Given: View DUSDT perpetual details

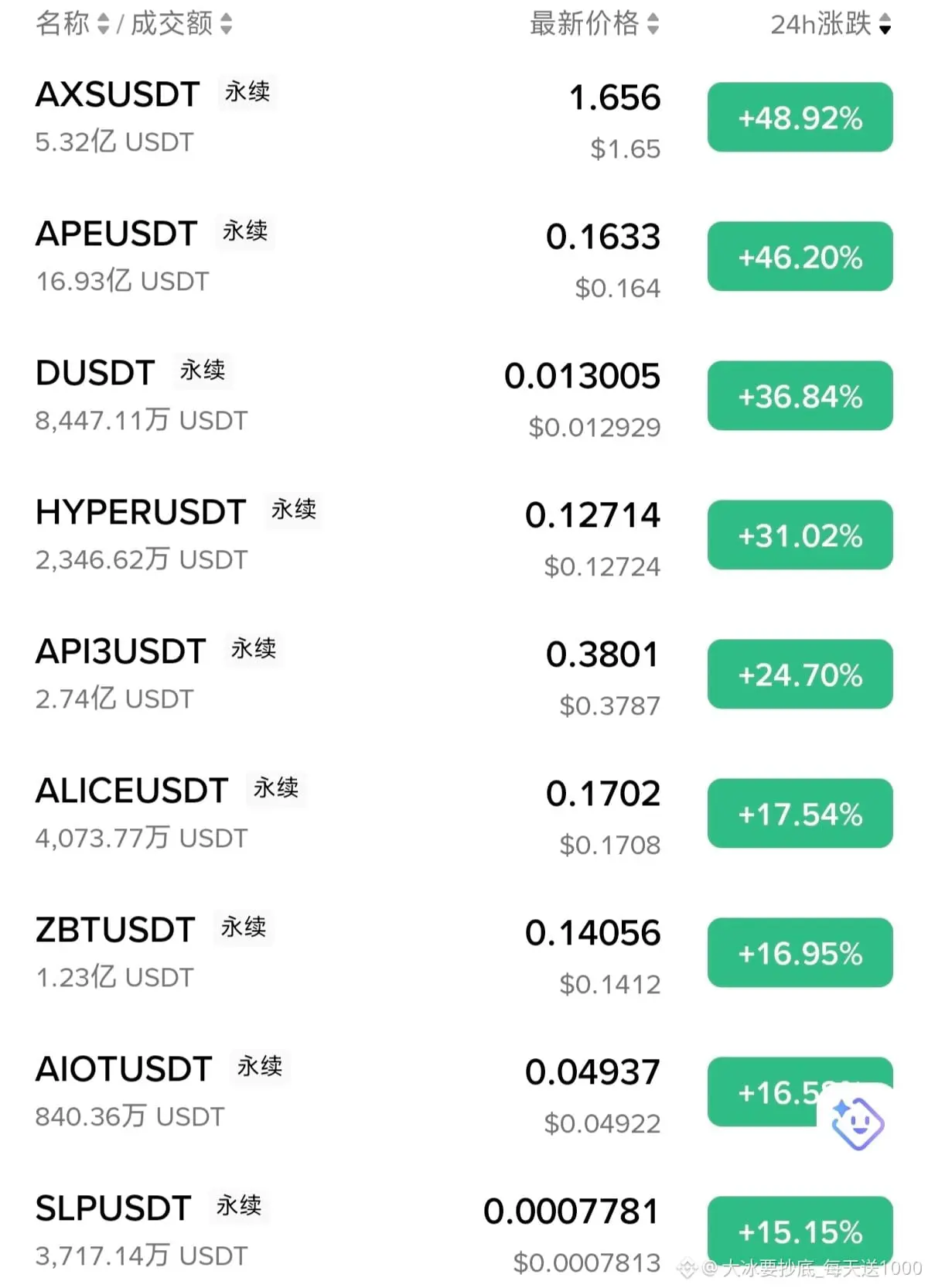Looking at the screenshot, I should pyautogui.click(x=96, y=374).
